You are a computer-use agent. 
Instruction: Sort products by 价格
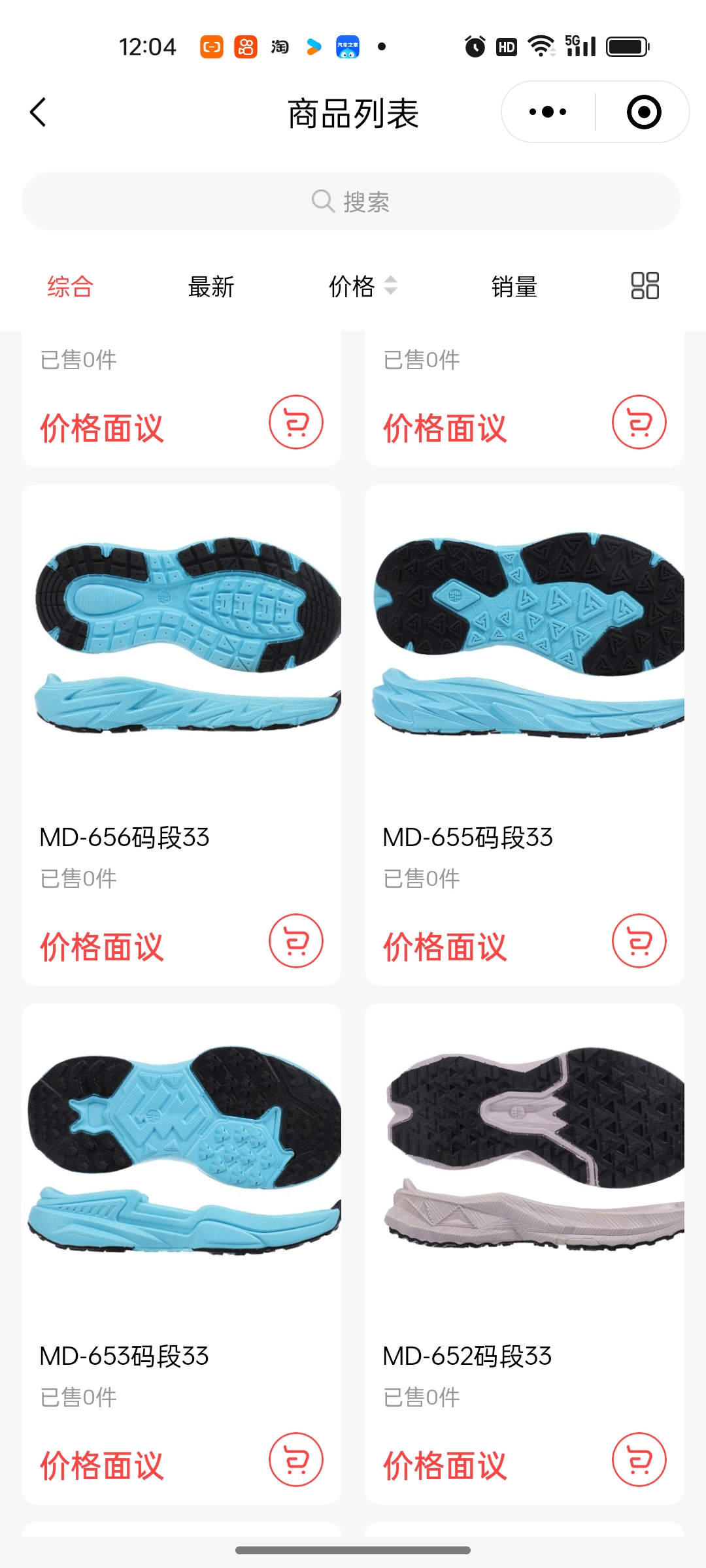click(x=361, y=286)
